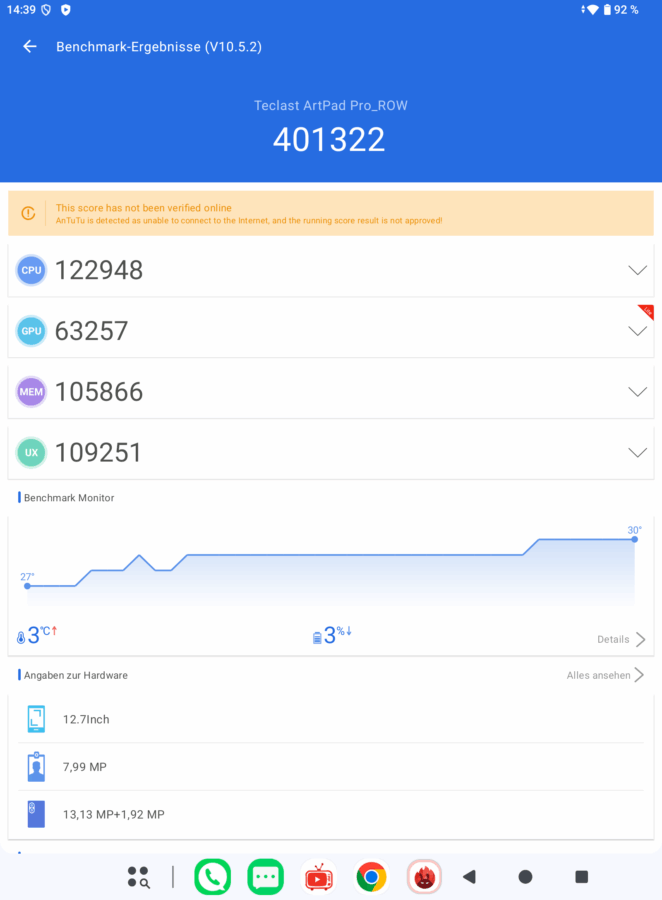
Task: View all hardware info via Alles ansehen
Action: click(x=604, y=675)
